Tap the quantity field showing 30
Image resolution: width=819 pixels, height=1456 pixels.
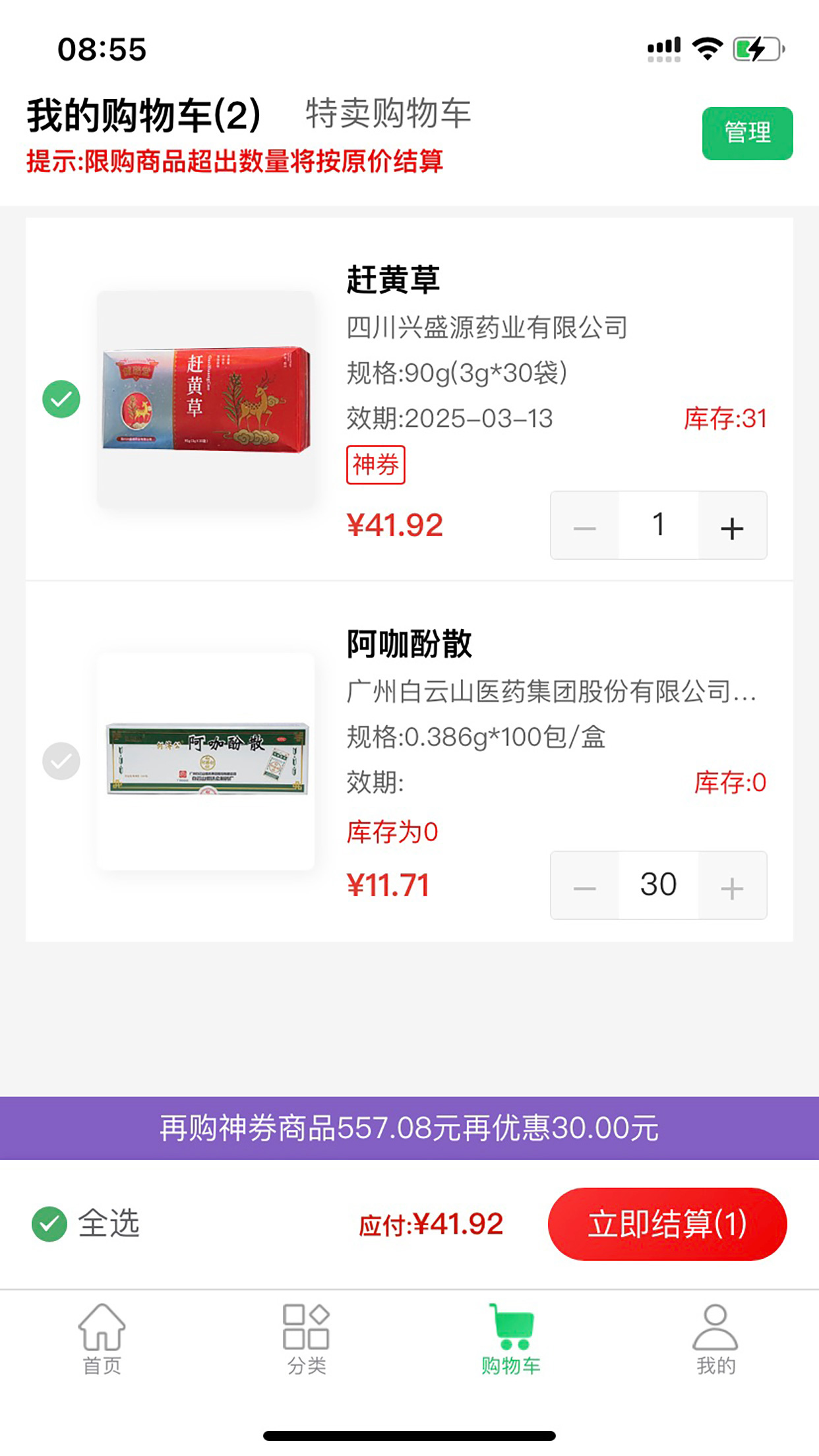click(x=658, y=885)
